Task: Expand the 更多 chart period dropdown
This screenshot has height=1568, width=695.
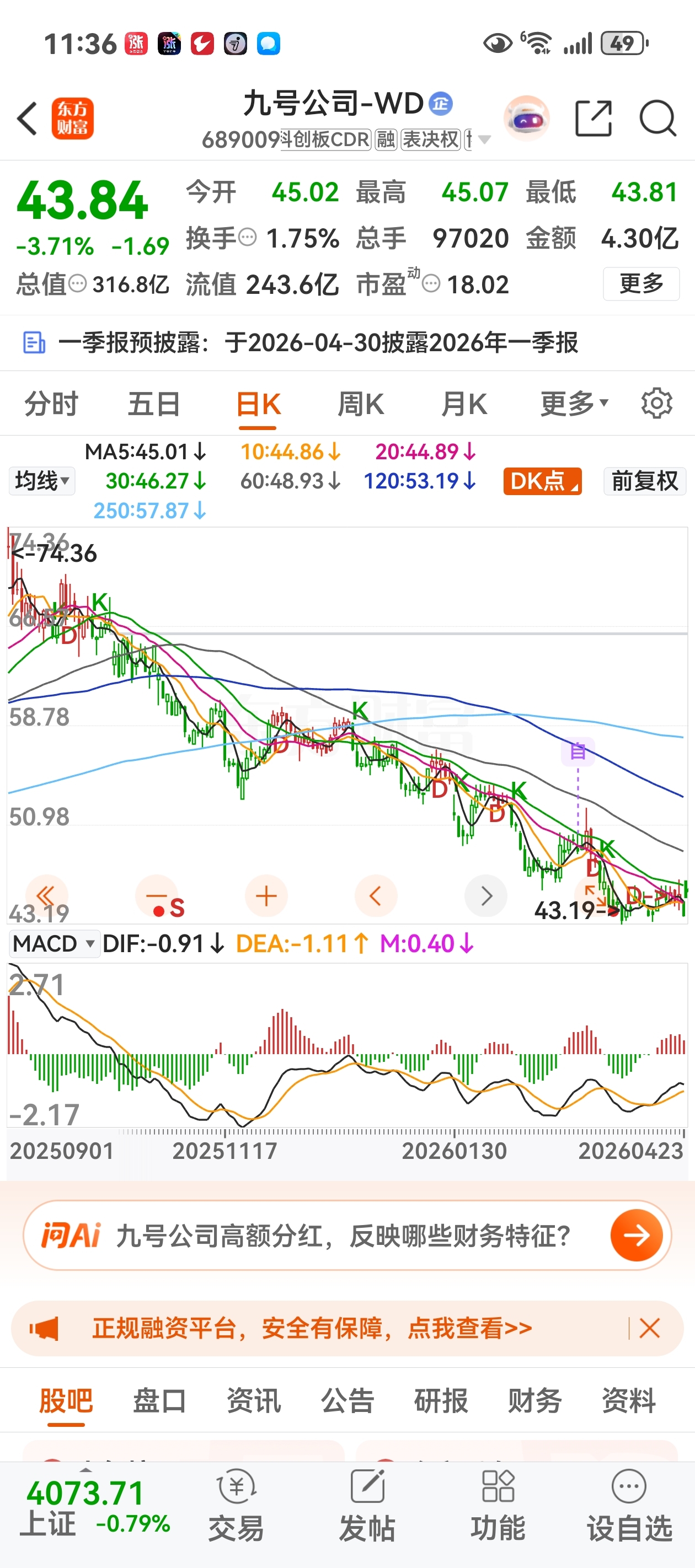Action: [x=574, y=404]
